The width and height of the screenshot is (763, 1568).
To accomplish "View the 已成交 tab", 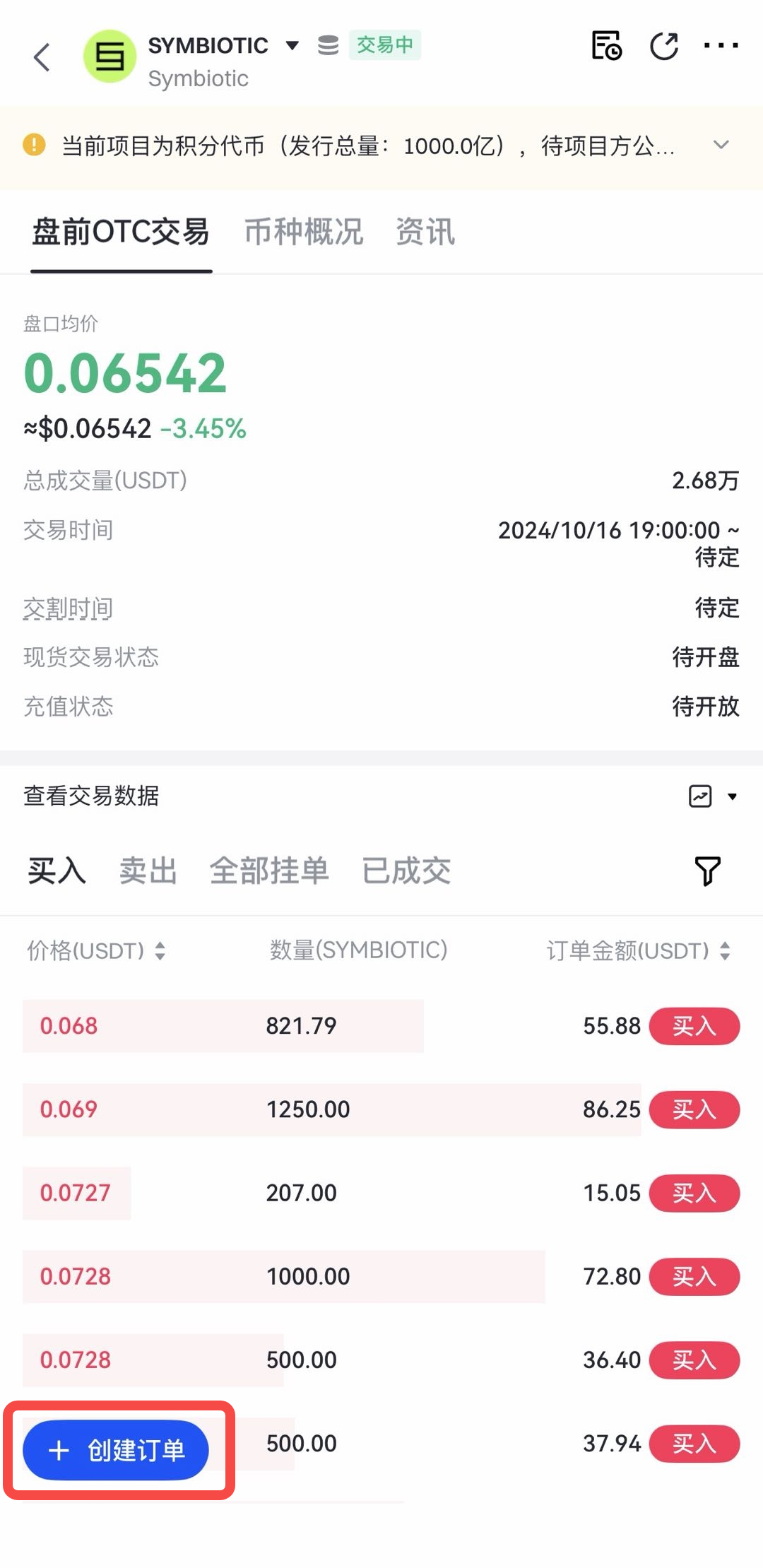I will pos(406,871).
